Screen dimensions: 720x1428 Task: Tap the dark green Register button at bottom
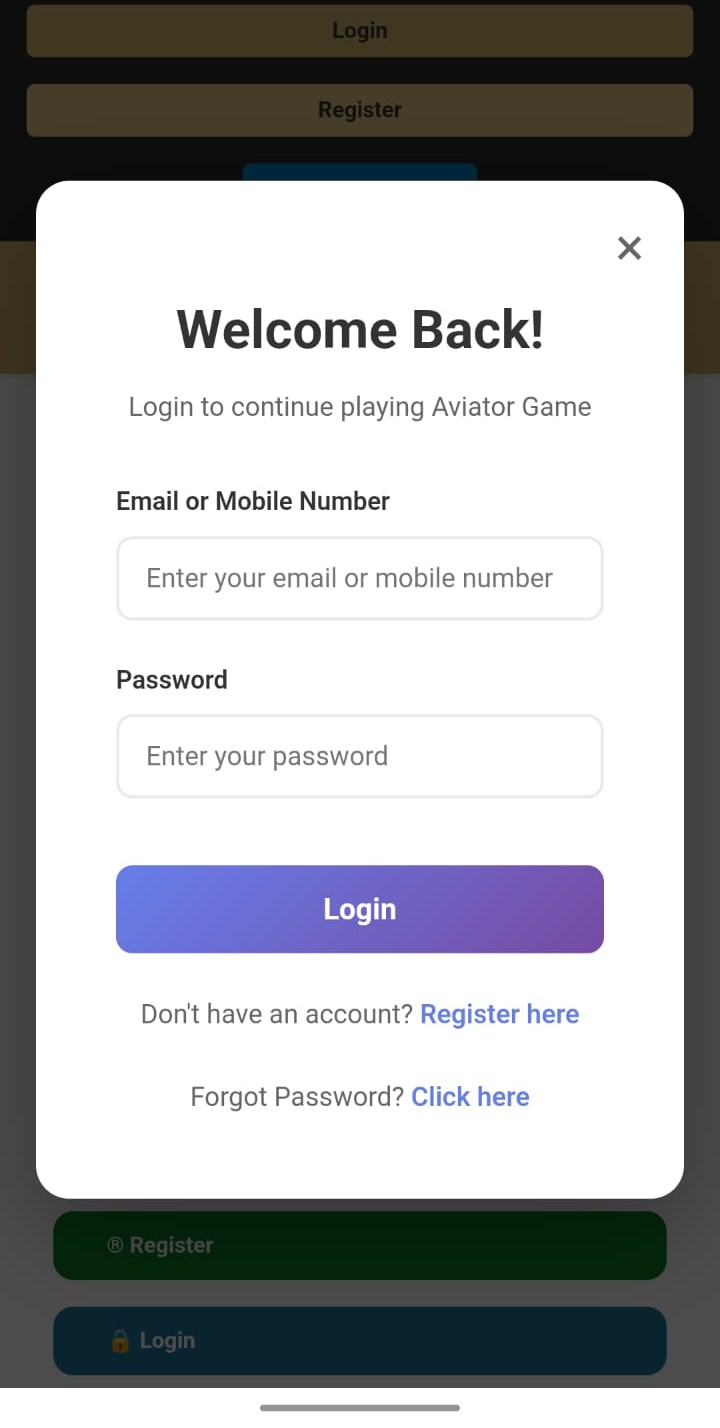360,1245
